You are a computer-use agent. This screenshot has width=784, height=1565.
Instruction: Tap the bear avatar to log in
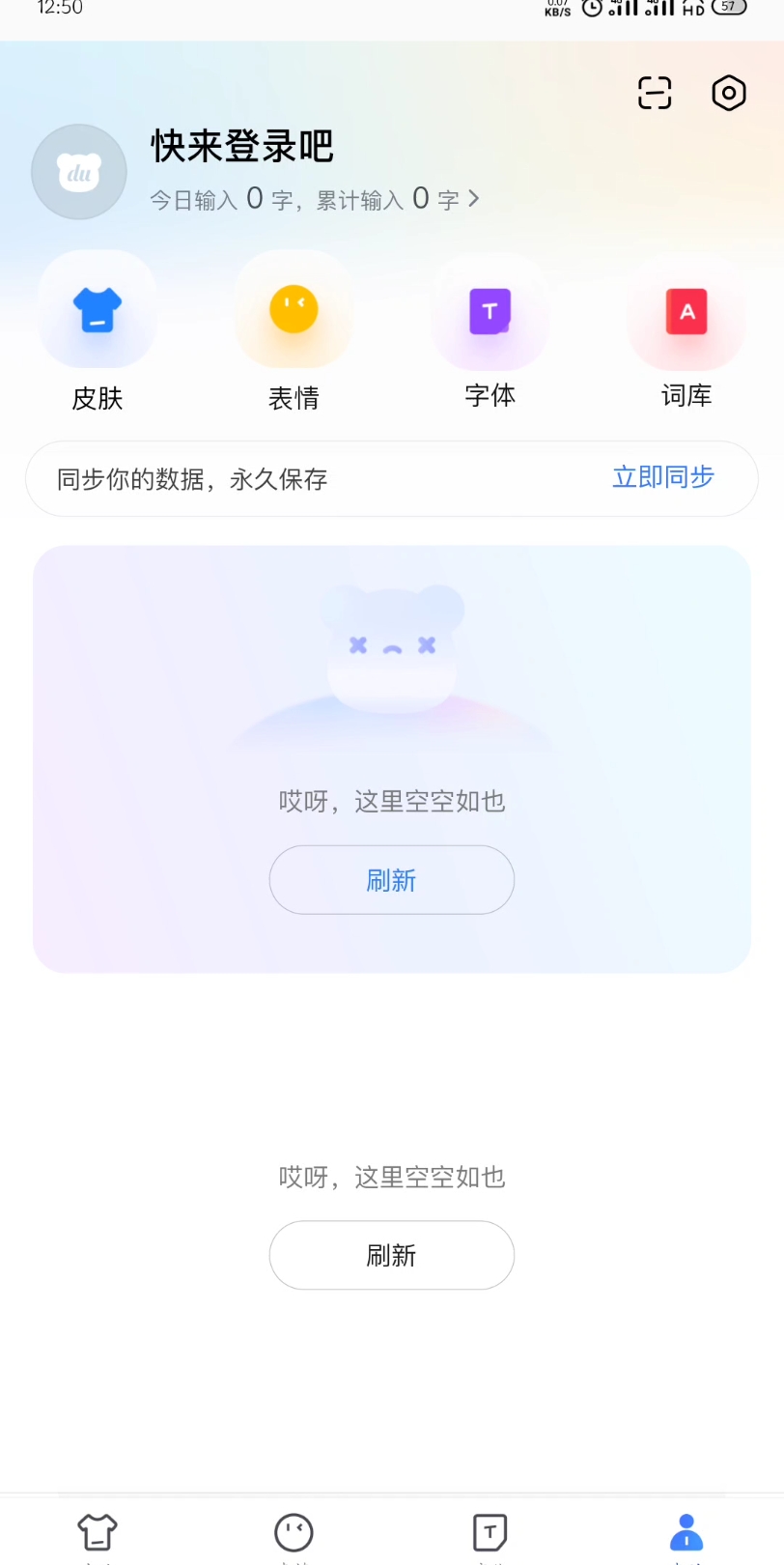[79, 172]
